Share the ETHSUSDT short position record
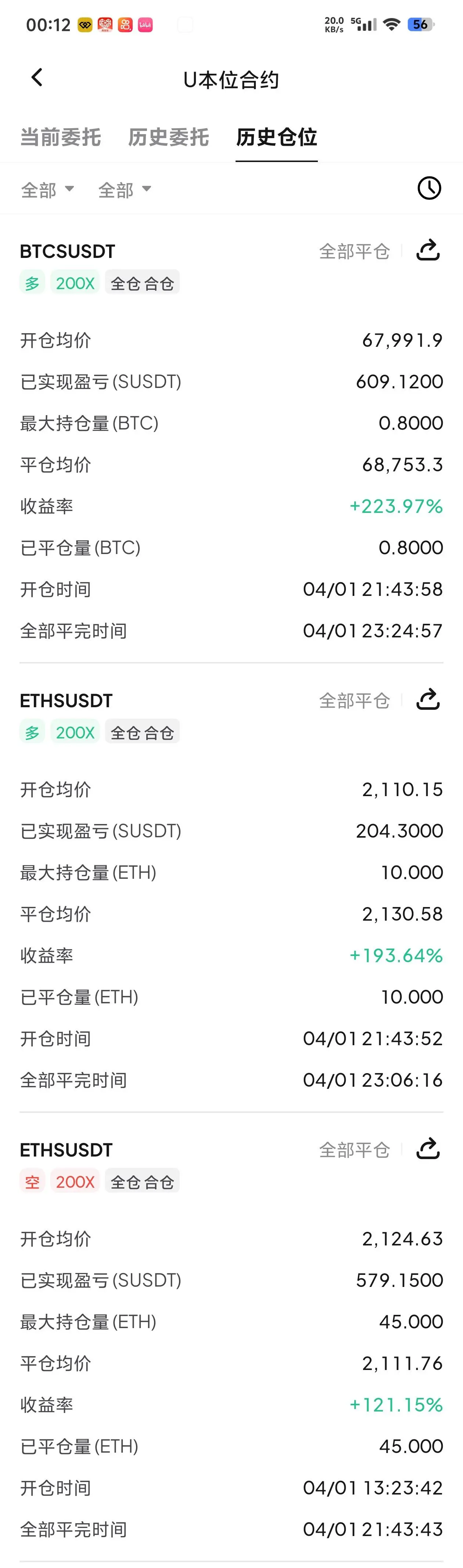The image size is (463, 1568). pos(428,1148)
